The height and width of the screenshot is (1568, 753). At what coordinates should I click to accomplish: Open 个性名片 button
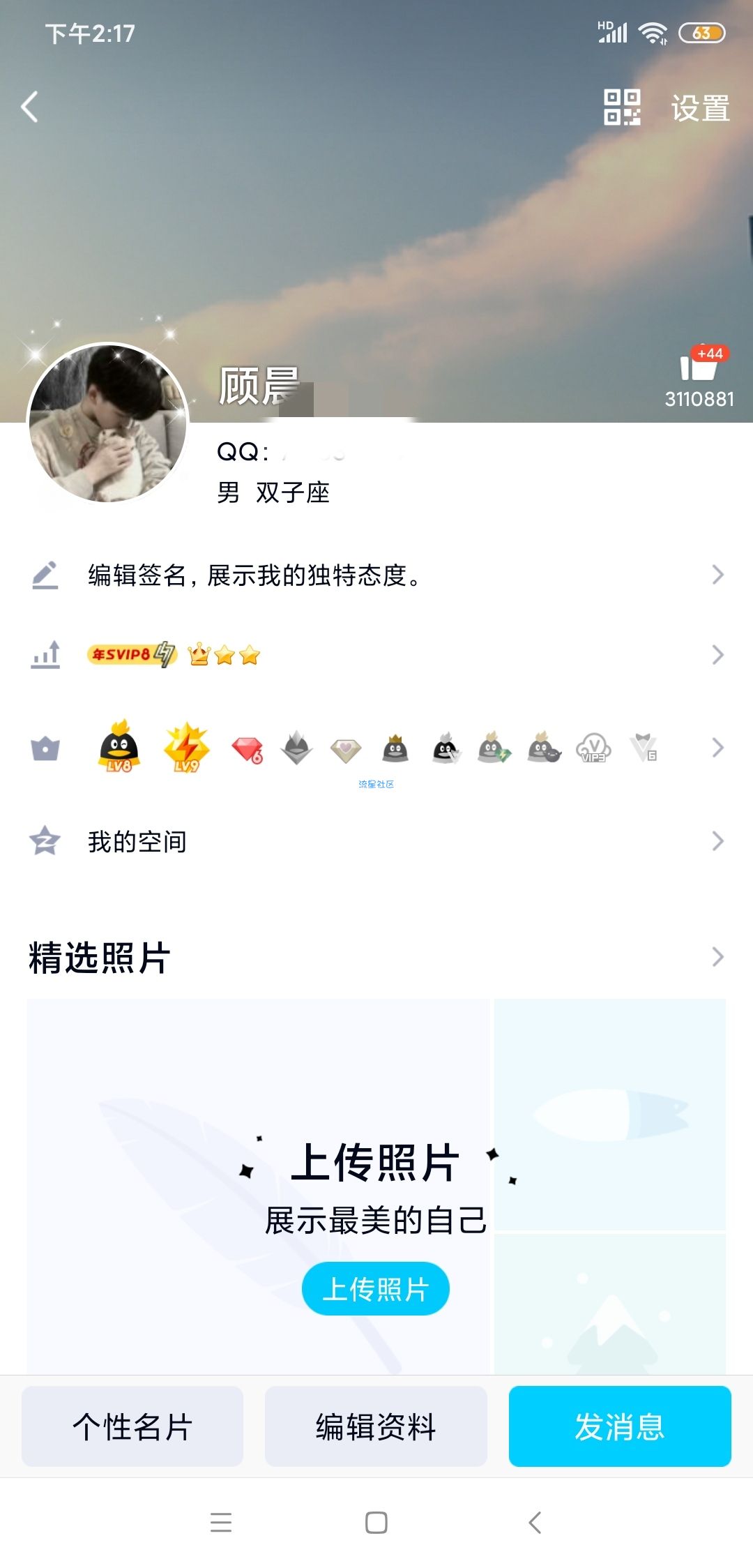pyautogui.click(x=132, y=1426)
